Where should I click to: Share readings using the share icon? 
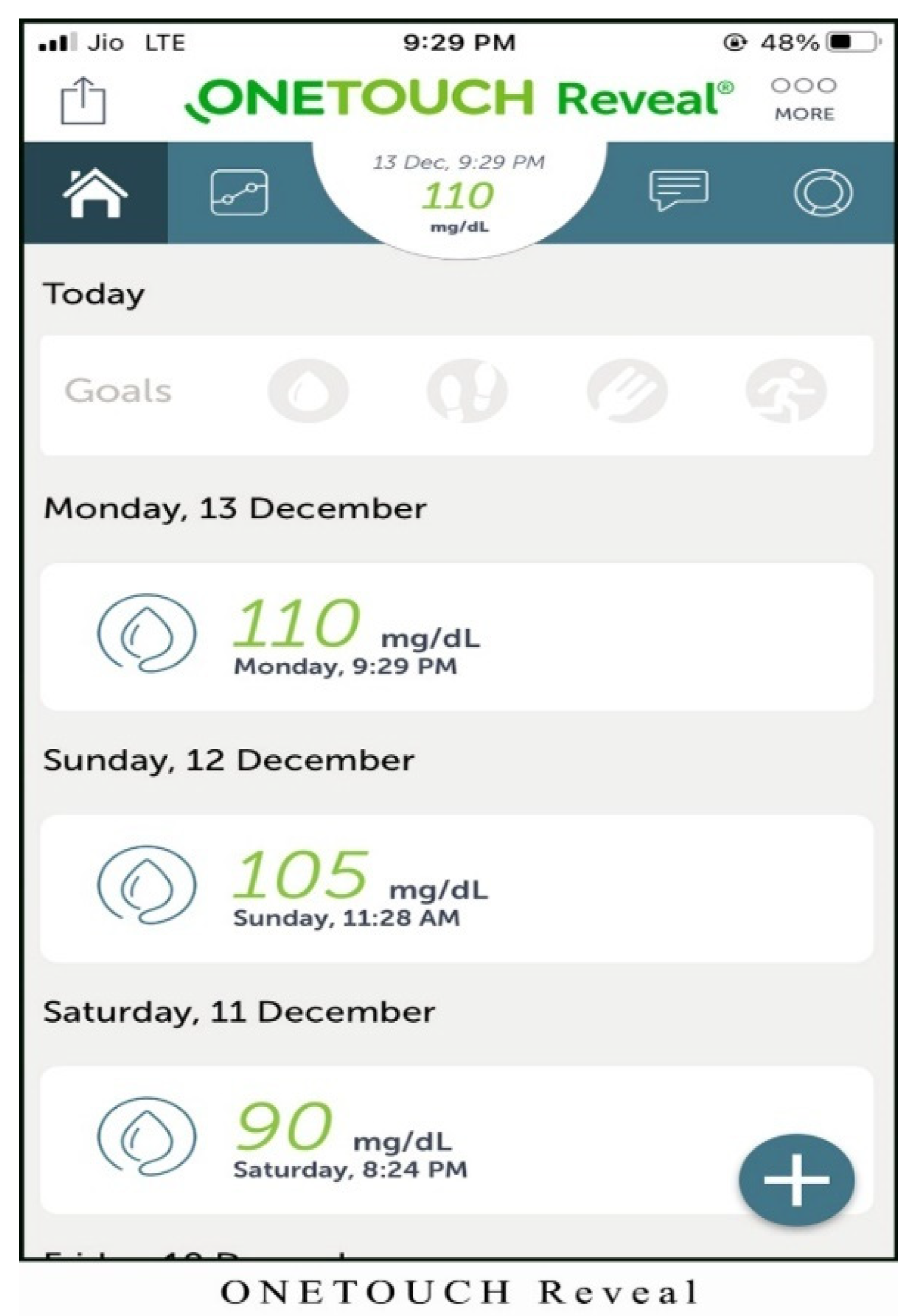[x=83, y=100]
